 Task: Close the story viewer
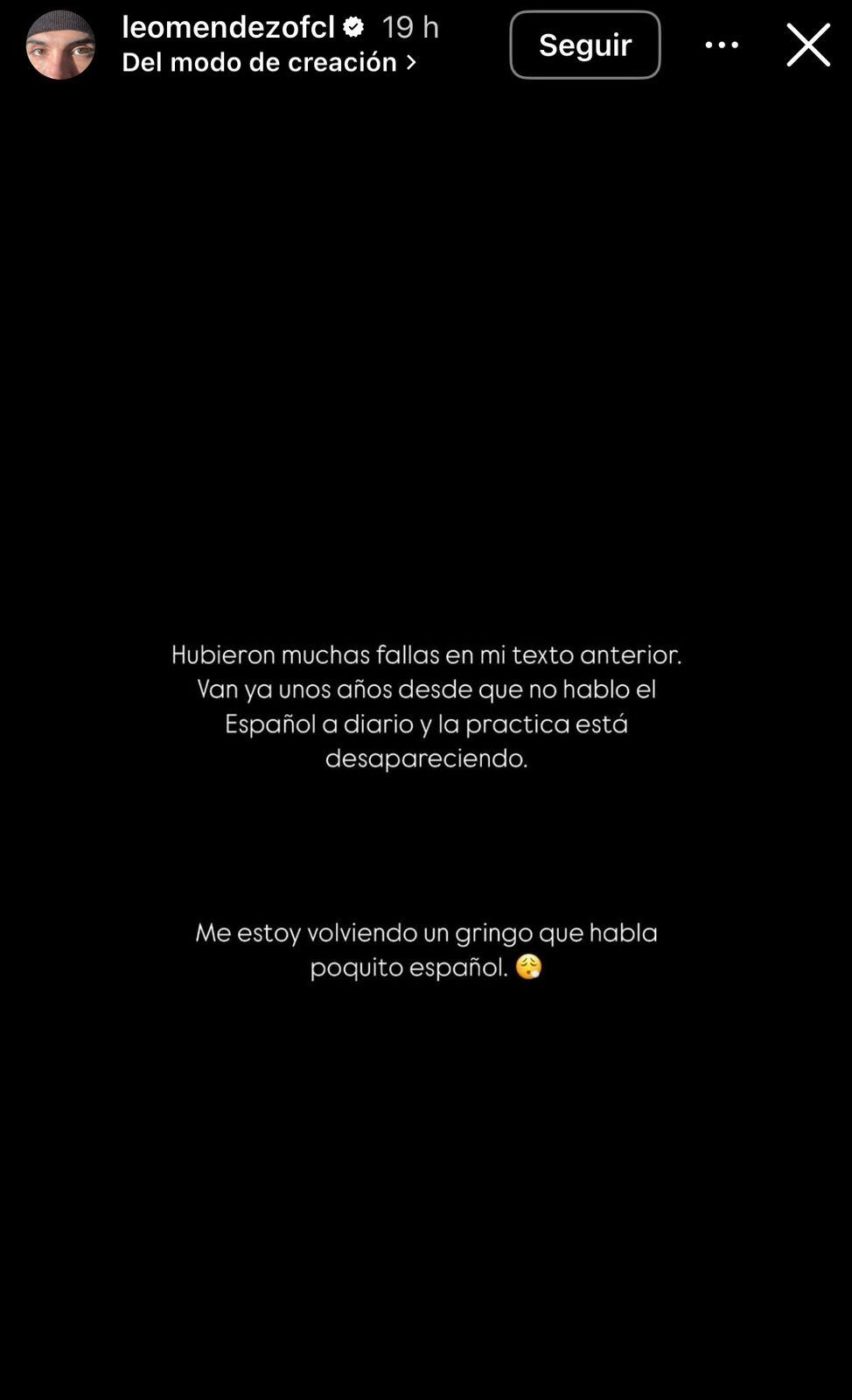807,45
